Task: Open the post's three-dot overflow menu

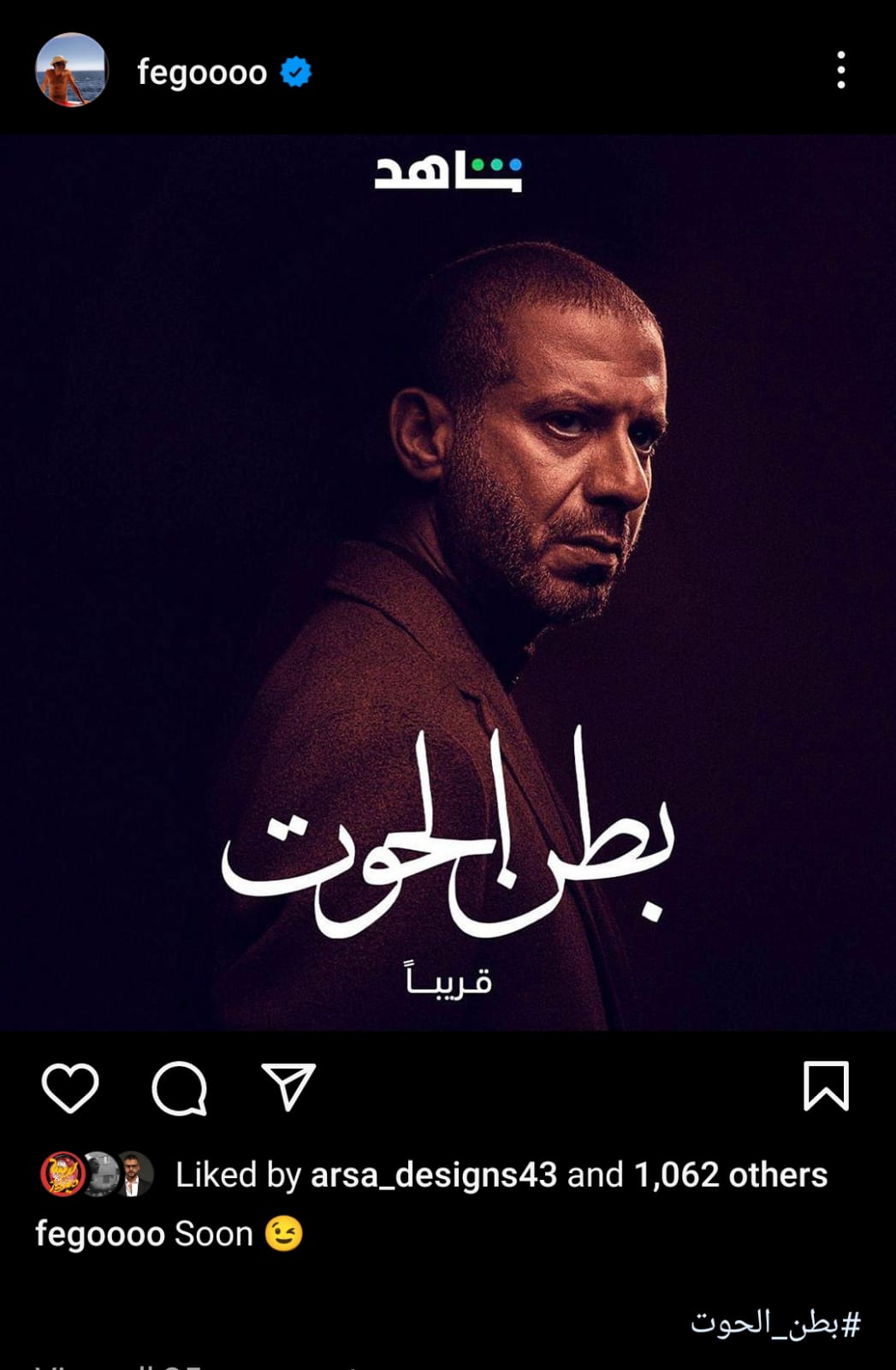Action: pyautogui.click(x=840, y=70)
